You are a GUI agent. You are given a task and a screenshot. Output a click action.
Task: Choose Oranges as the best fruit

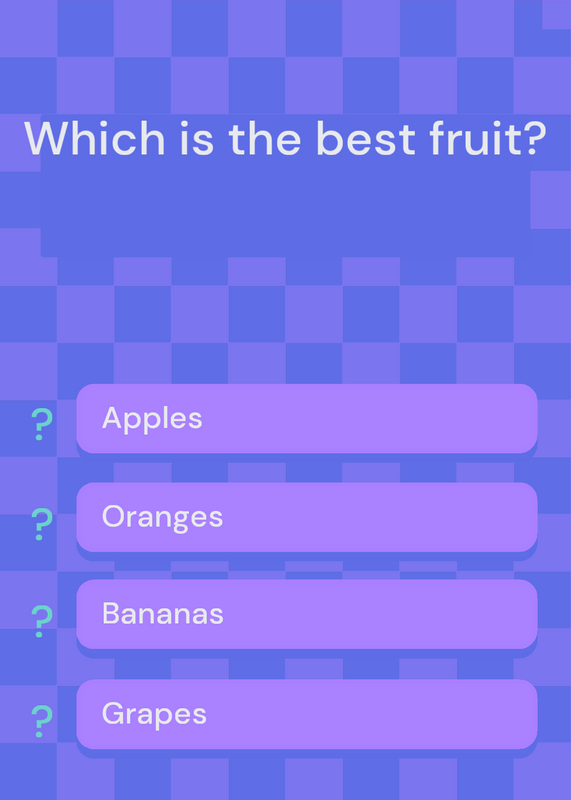point(307,517)
